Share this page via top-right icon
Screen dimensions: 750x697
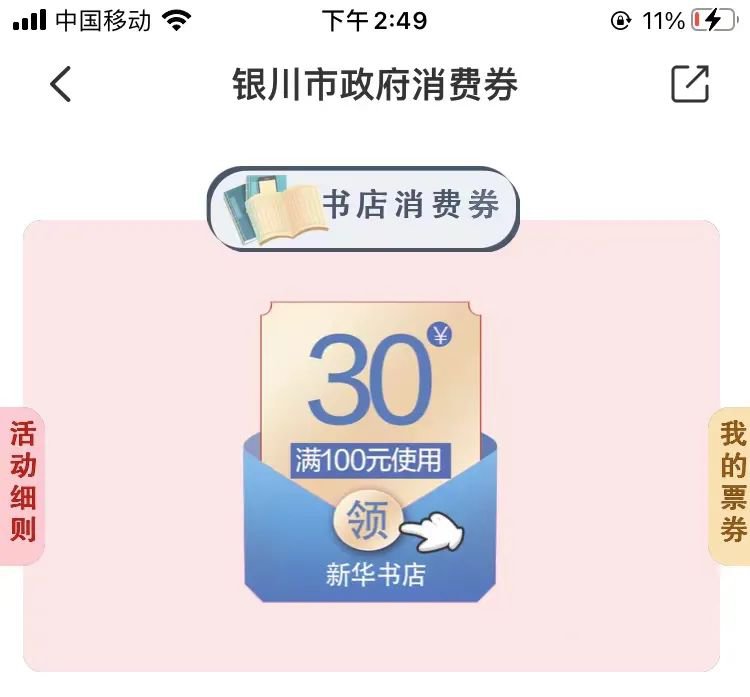point(690,85)
